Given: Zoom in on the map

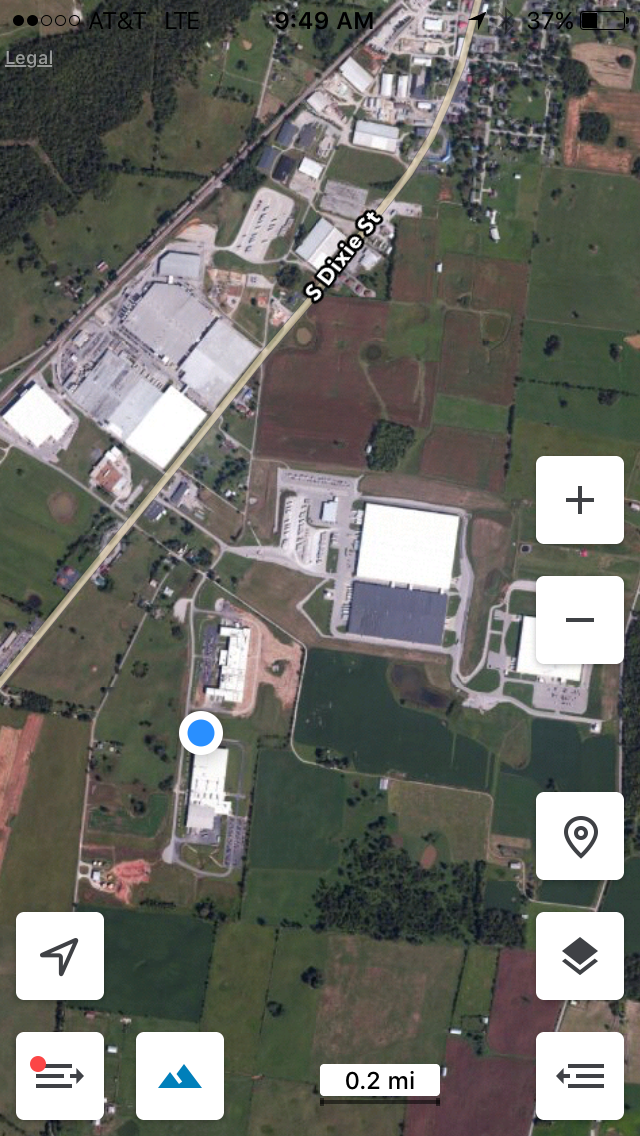Looking at the screenshot, I should pyautogui.click(x=580, y=500).
